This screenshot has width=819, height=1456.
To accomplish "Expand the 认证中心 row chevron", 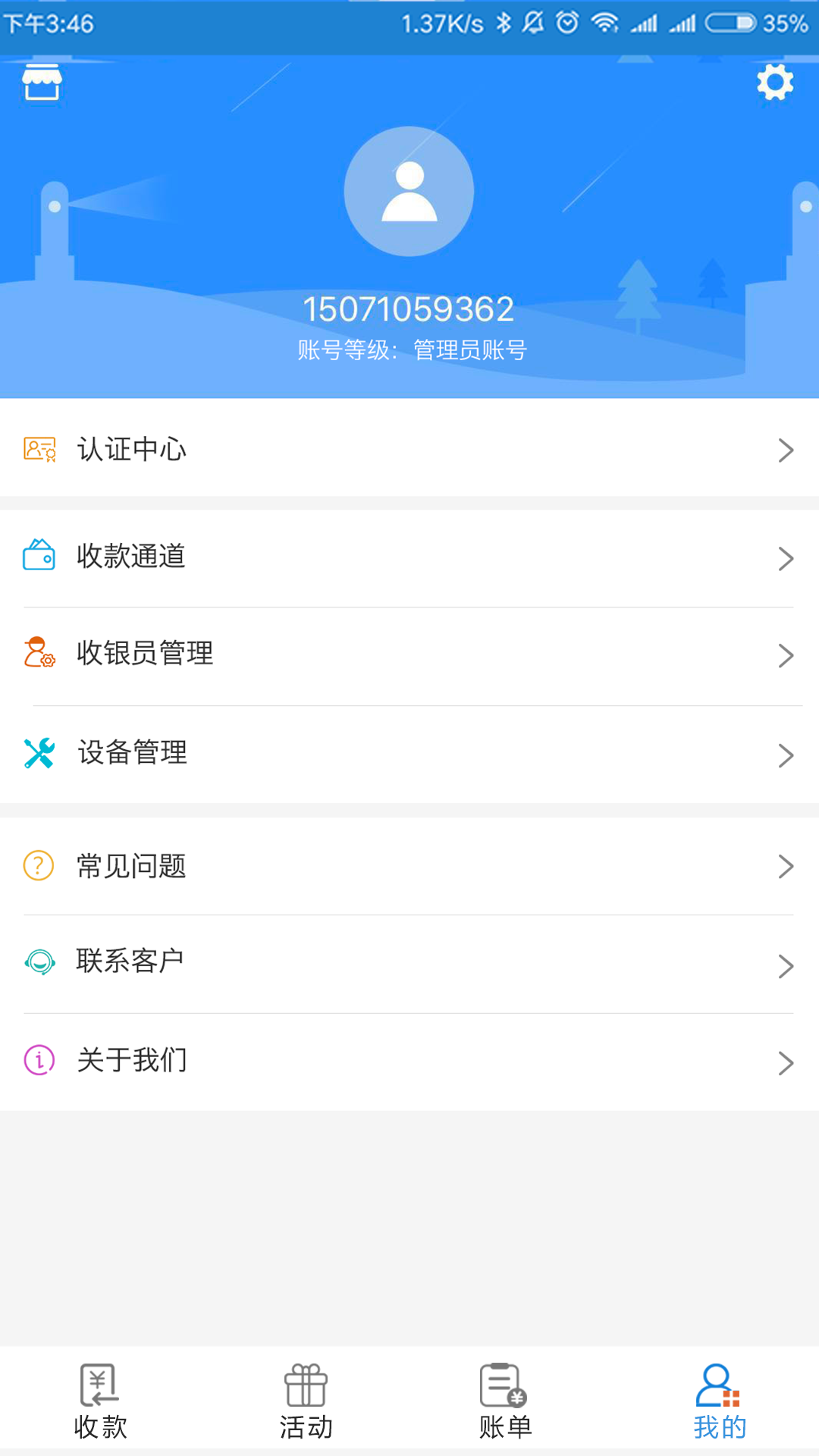I will pos(786,450).
